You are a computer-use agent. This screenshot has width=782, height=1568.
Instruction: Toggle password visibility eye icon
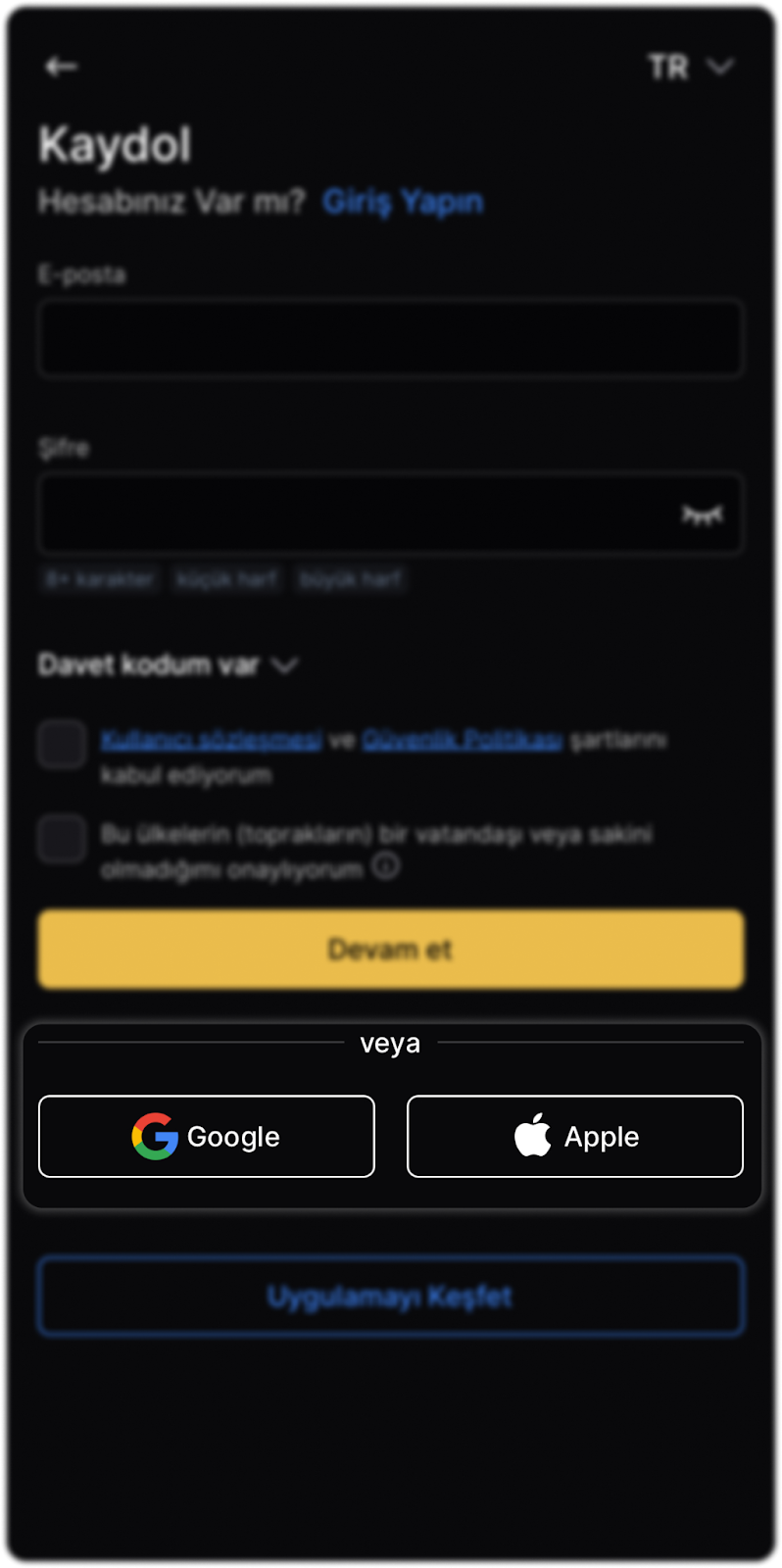click(702, 514)
